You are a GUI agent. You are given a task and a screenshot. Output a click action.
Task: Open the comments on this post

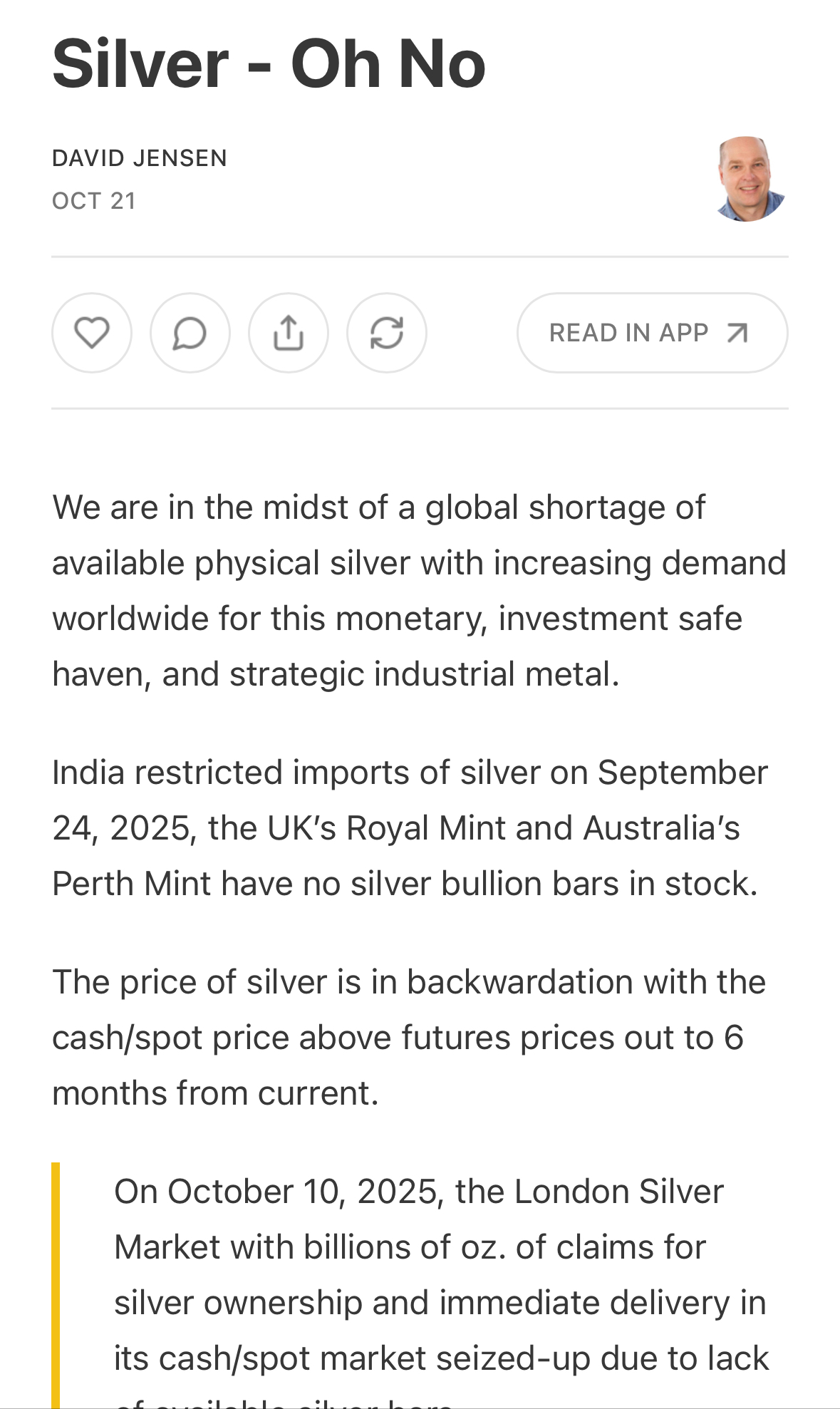point(190,333)
